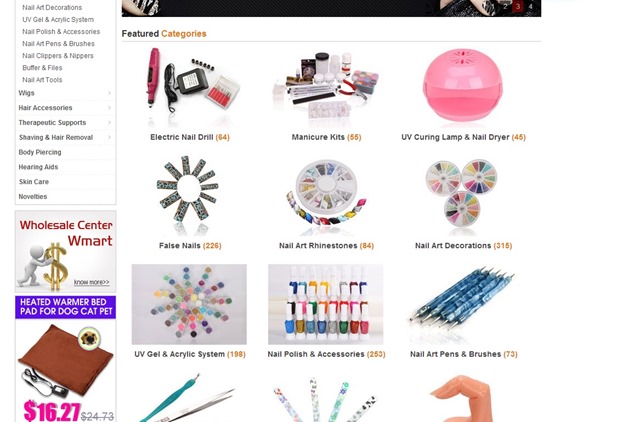Screen dimensions: 640x422
Task: Expand Shaving & Hair Removal menu
Action: tap(64, 137)
